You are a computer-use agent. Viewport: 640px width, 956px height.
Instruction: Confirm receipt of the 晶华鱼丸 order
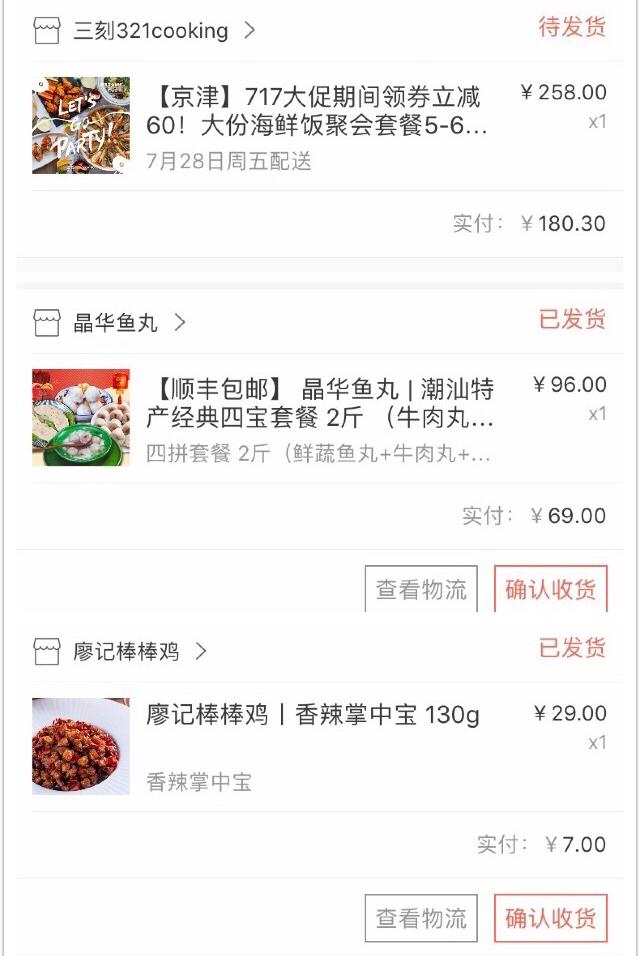pos(550,589)
